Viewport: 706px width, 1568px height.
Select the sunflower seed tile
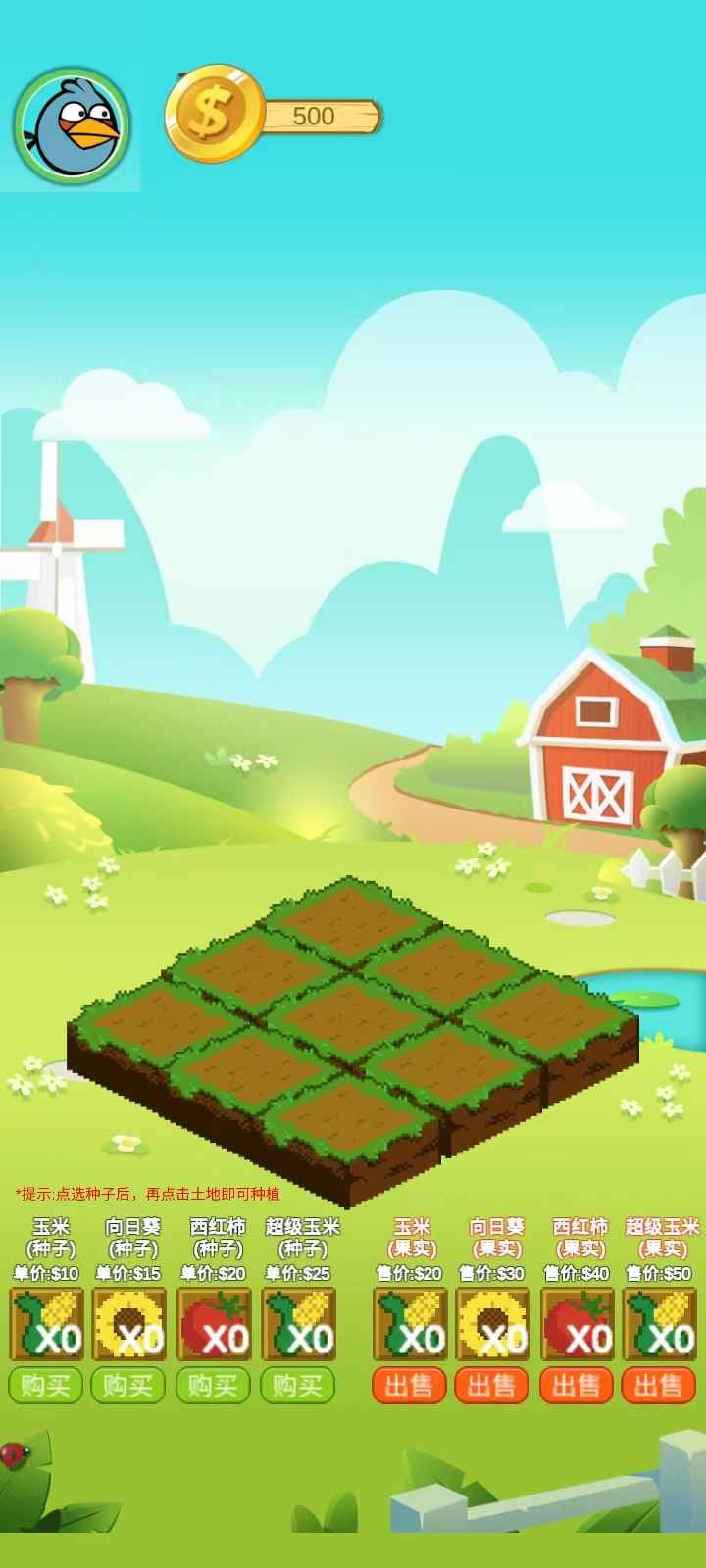[x=128, y=1324]
